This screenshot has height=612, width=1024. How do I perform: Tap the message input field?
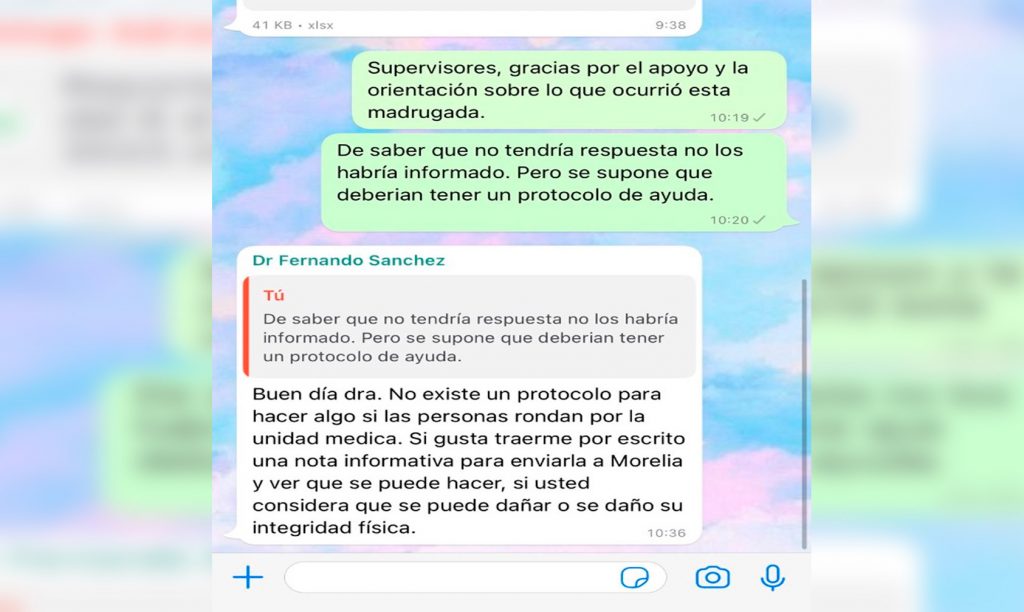point(450,577)
